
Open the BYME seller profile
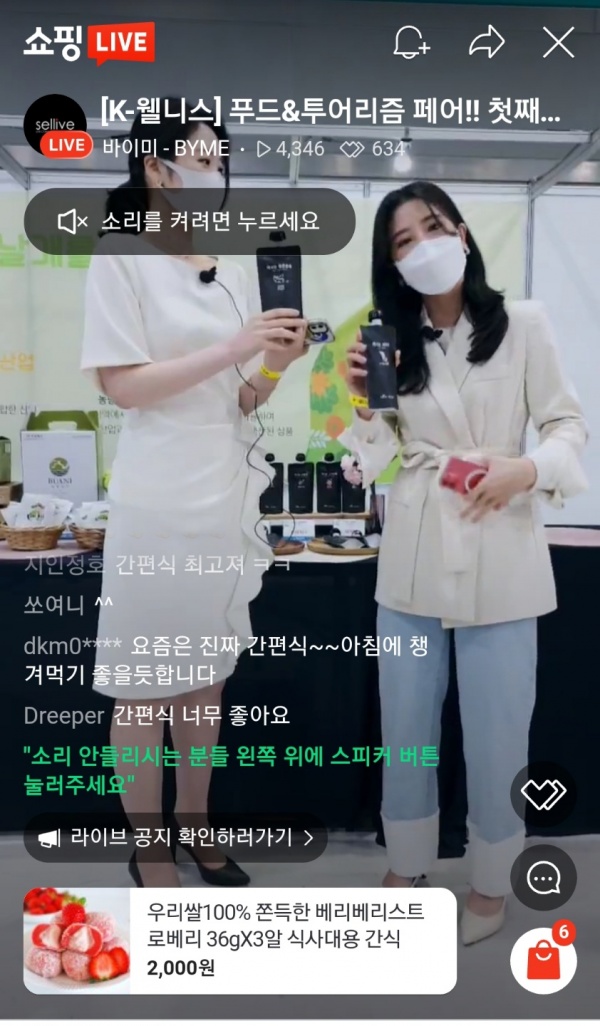(57, 128)
